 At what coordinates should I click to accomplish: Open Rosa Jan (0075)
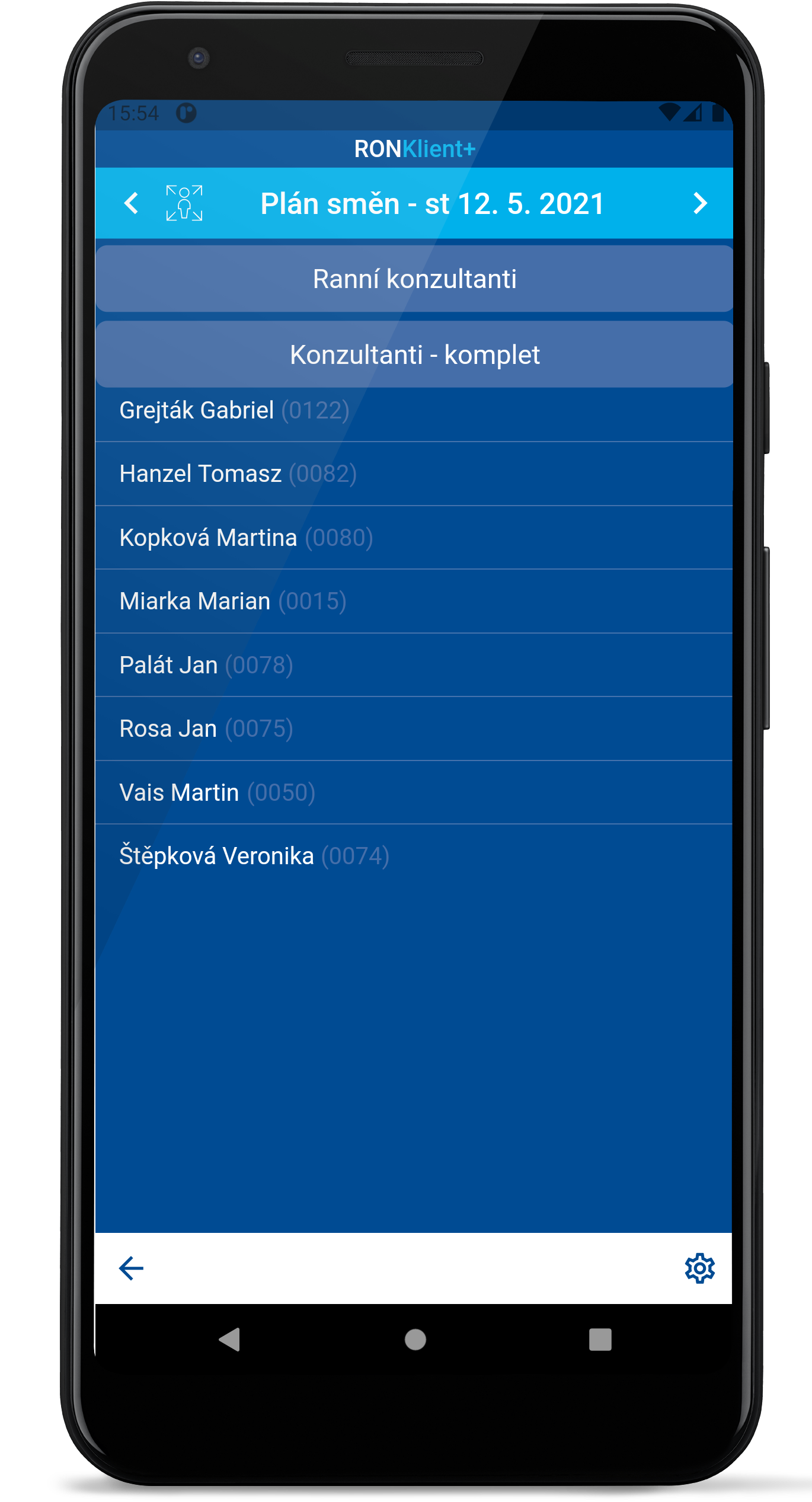pyautogui.click(x=414, y=728)
